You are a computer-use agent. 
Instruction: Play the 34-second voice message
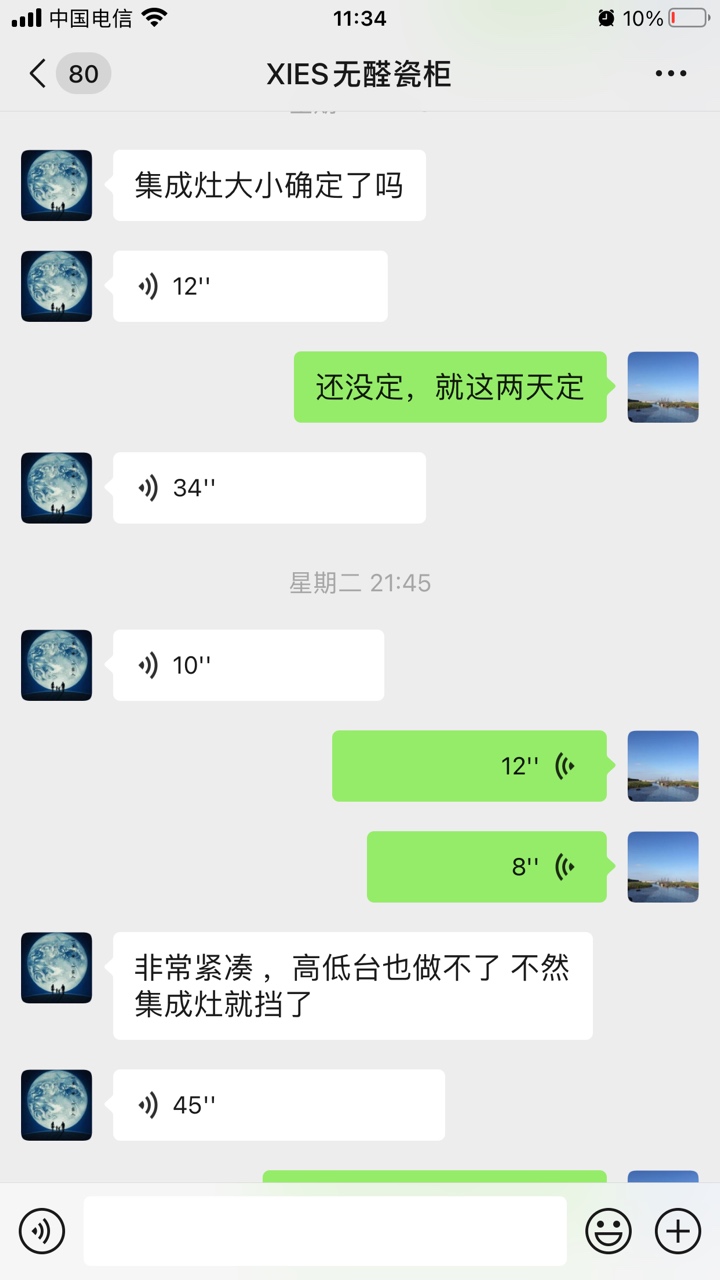pos(269,488)
